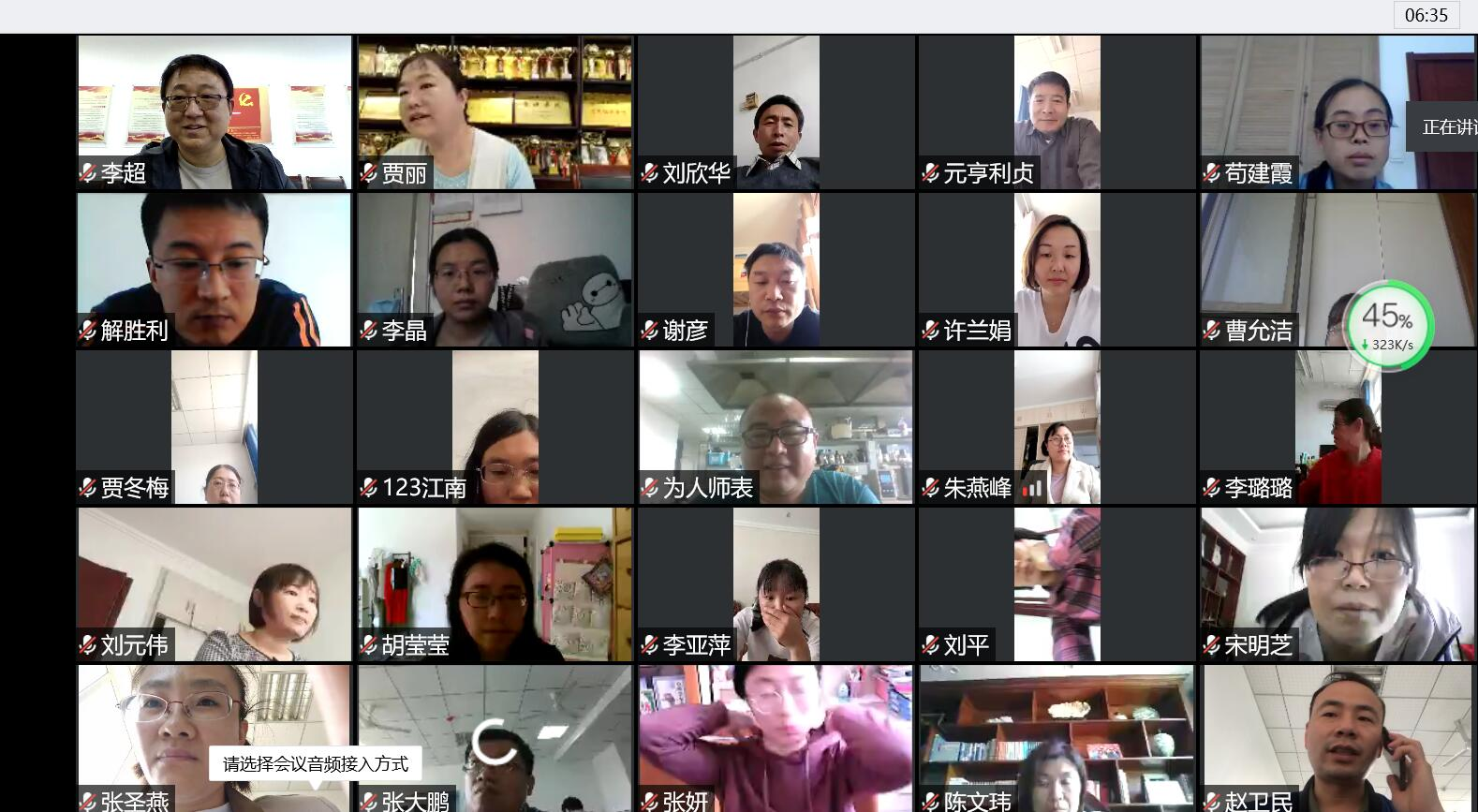Tap 胡莹莹's participant tile
Screen dimensions: 1478x812
tap(495, 584)
